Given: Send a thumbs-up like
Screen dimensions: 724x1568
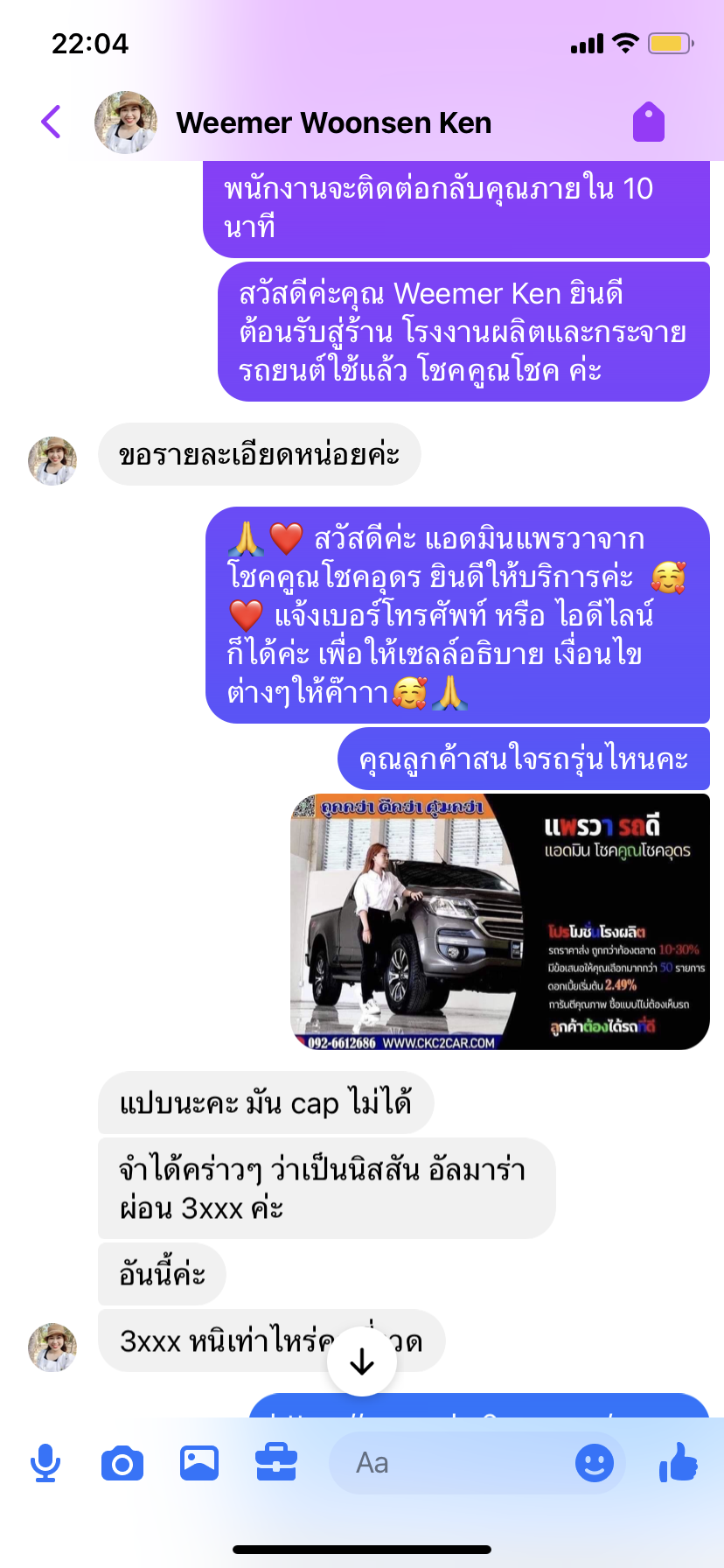Looking at the screenshot, I should [678, 1461].
